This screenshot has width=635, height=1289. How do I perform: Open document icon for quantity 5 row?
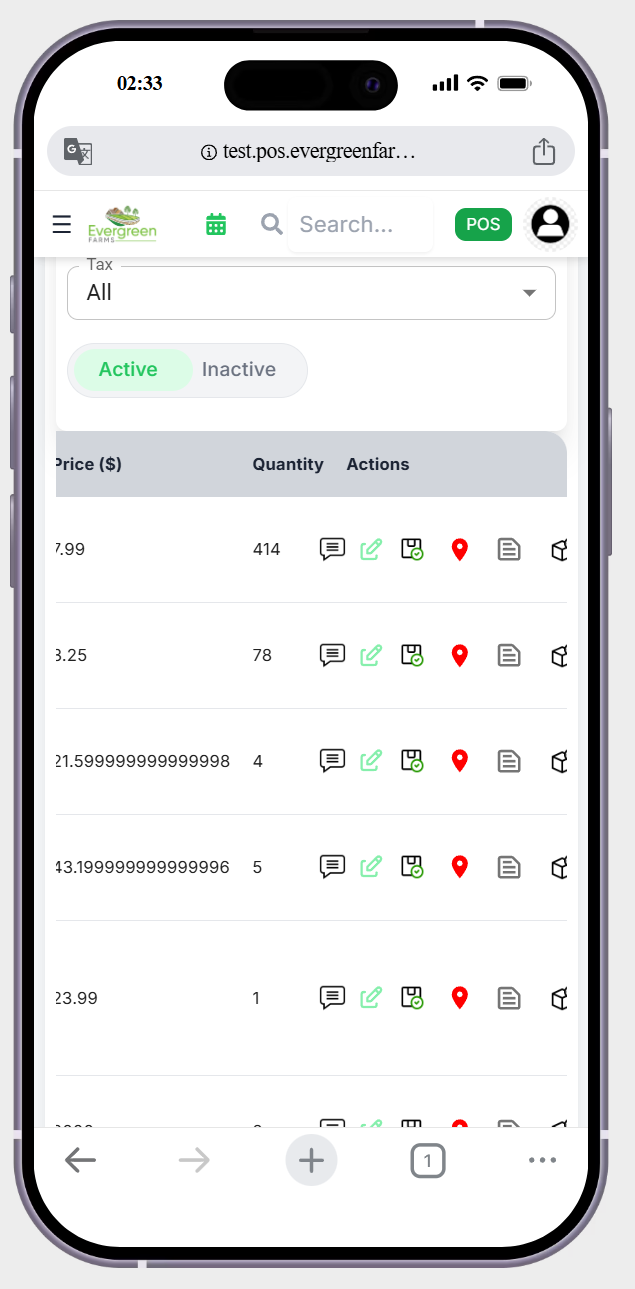pos(509,867)
